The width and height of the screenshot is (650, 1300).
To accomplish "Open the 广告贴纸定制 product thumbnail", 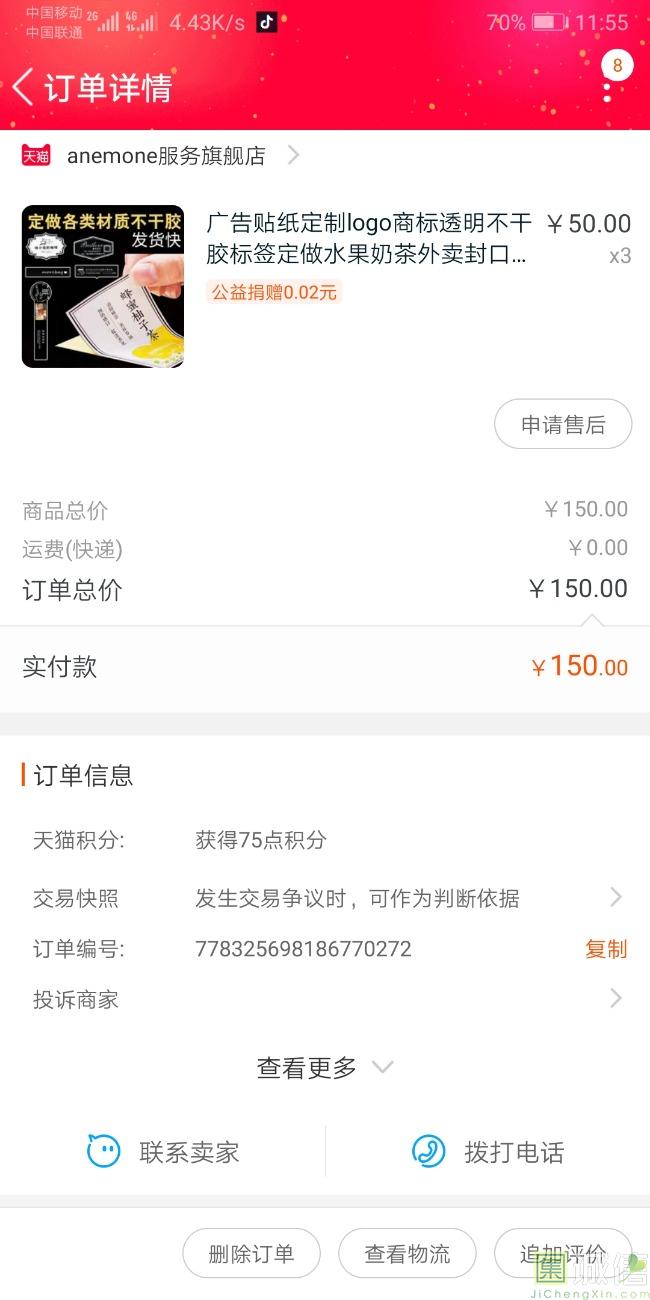I will pyautogui.click(x=103, y=287).
